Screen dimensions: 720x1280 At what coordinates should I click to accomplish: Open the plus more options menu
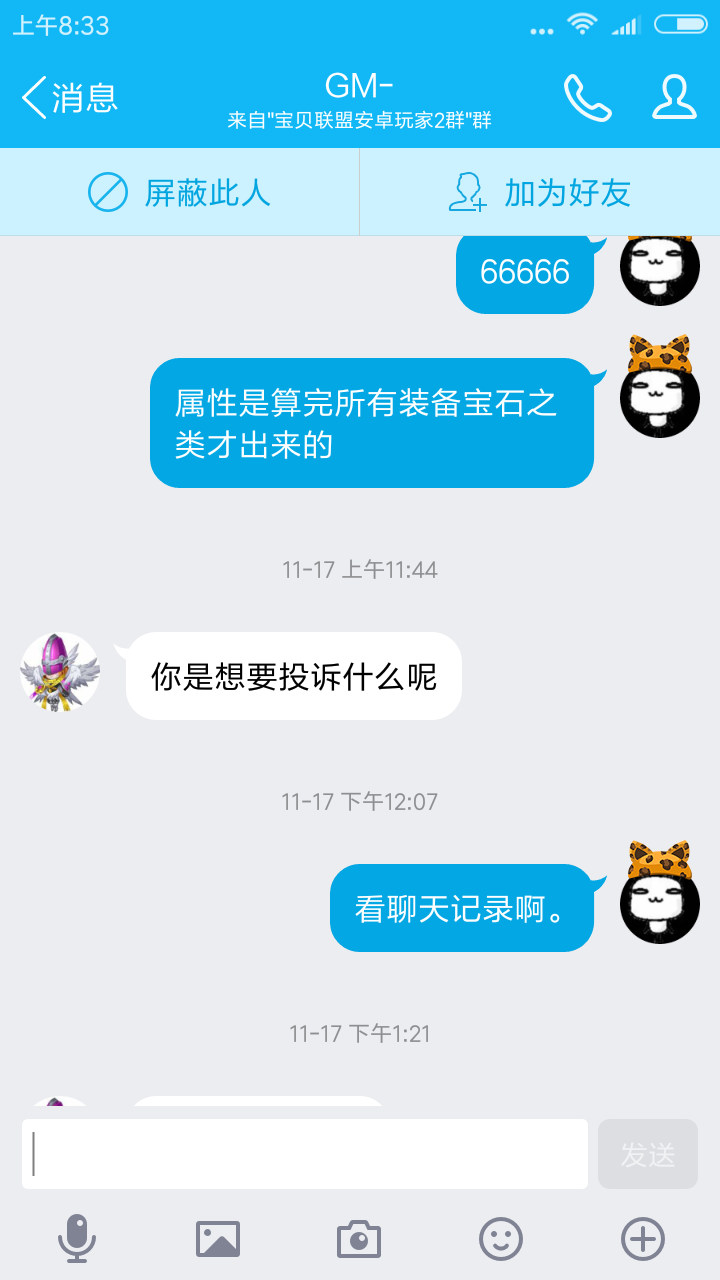(x=643, y=1239)
